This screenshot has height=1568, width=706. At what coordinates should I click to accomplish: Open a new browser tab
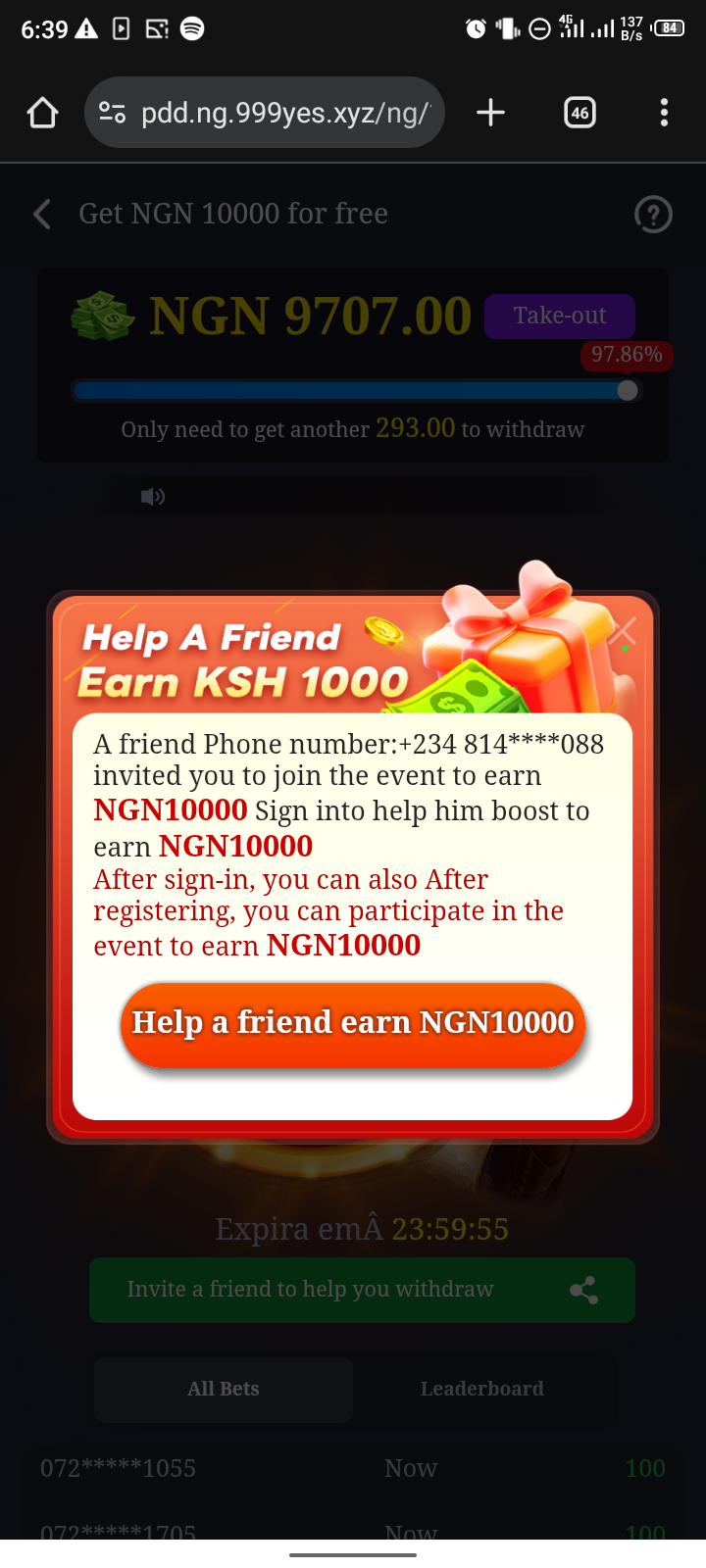(490, 113)
